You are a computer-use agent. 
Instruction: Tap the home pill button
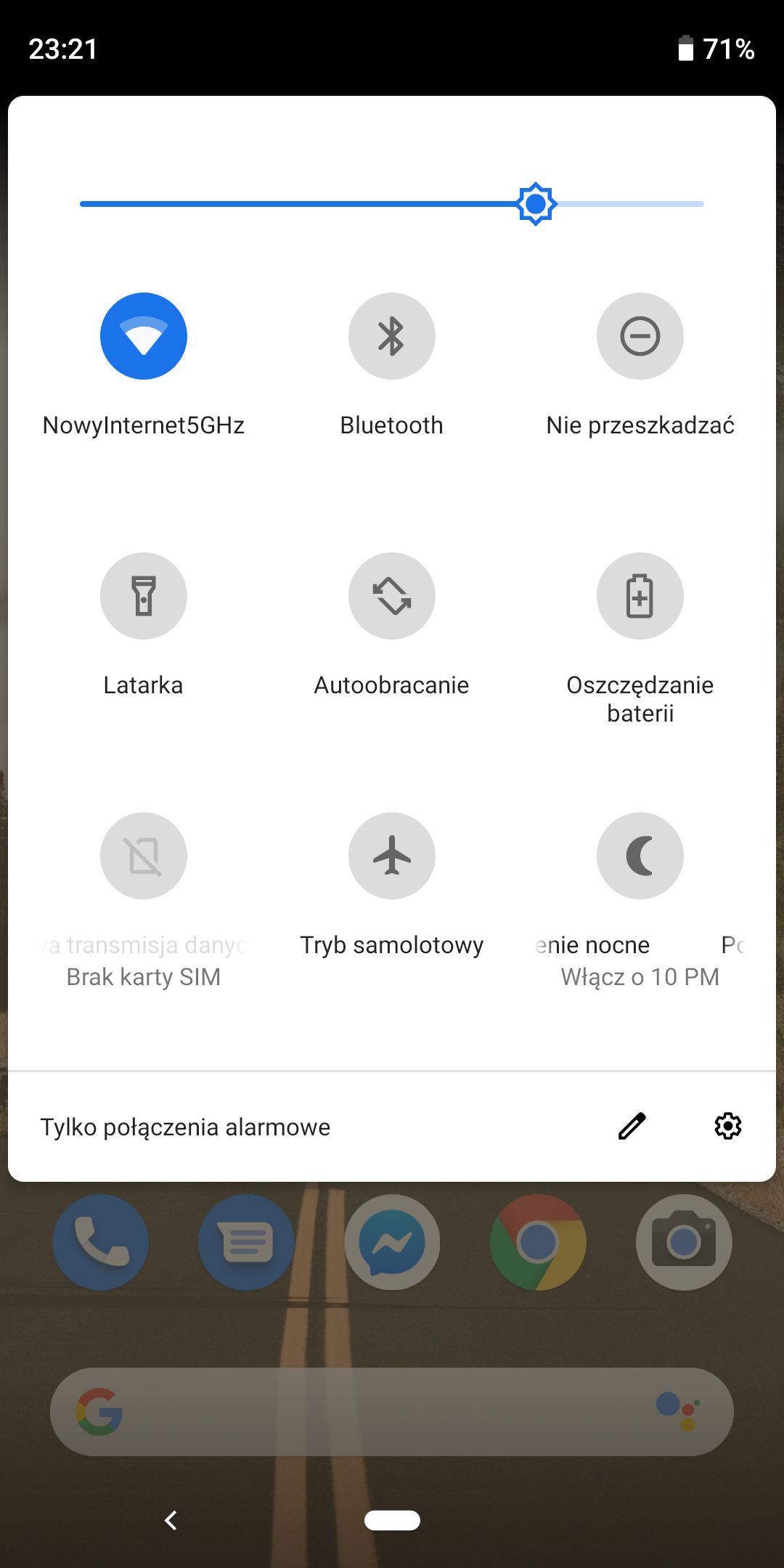pos(392,1520)
